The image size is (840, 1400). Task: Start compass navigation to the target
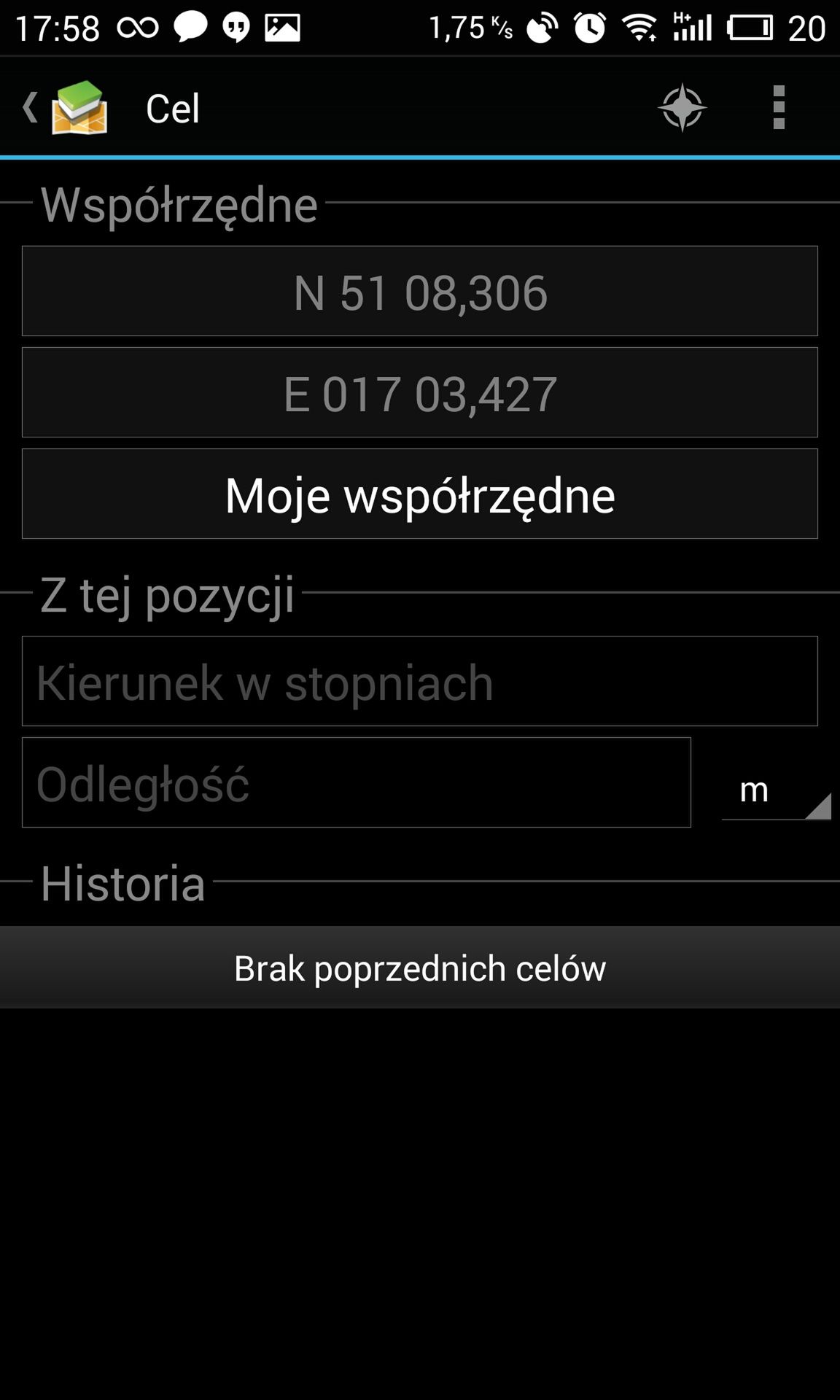[682, 108]
